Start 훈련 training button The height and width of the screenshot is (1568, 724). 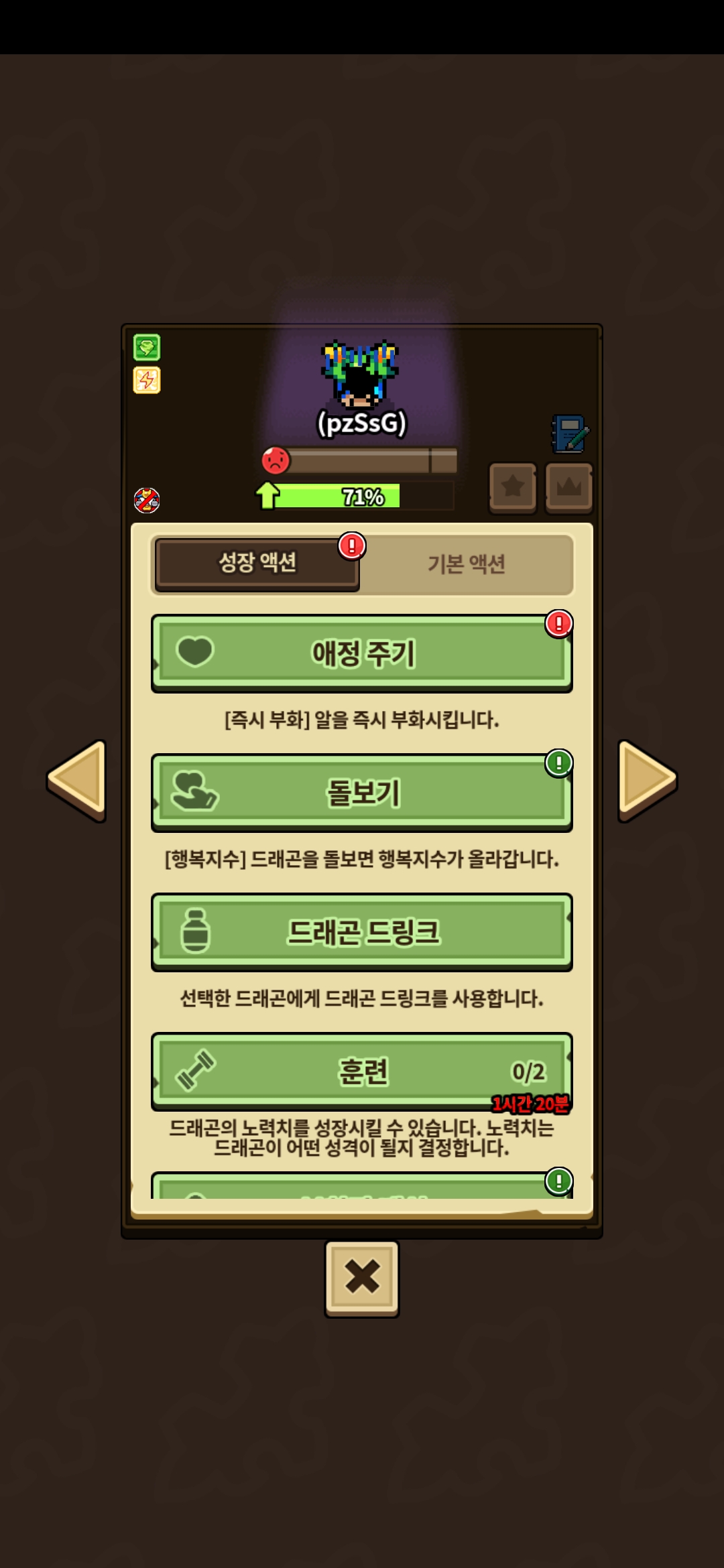click(362, 1071)
